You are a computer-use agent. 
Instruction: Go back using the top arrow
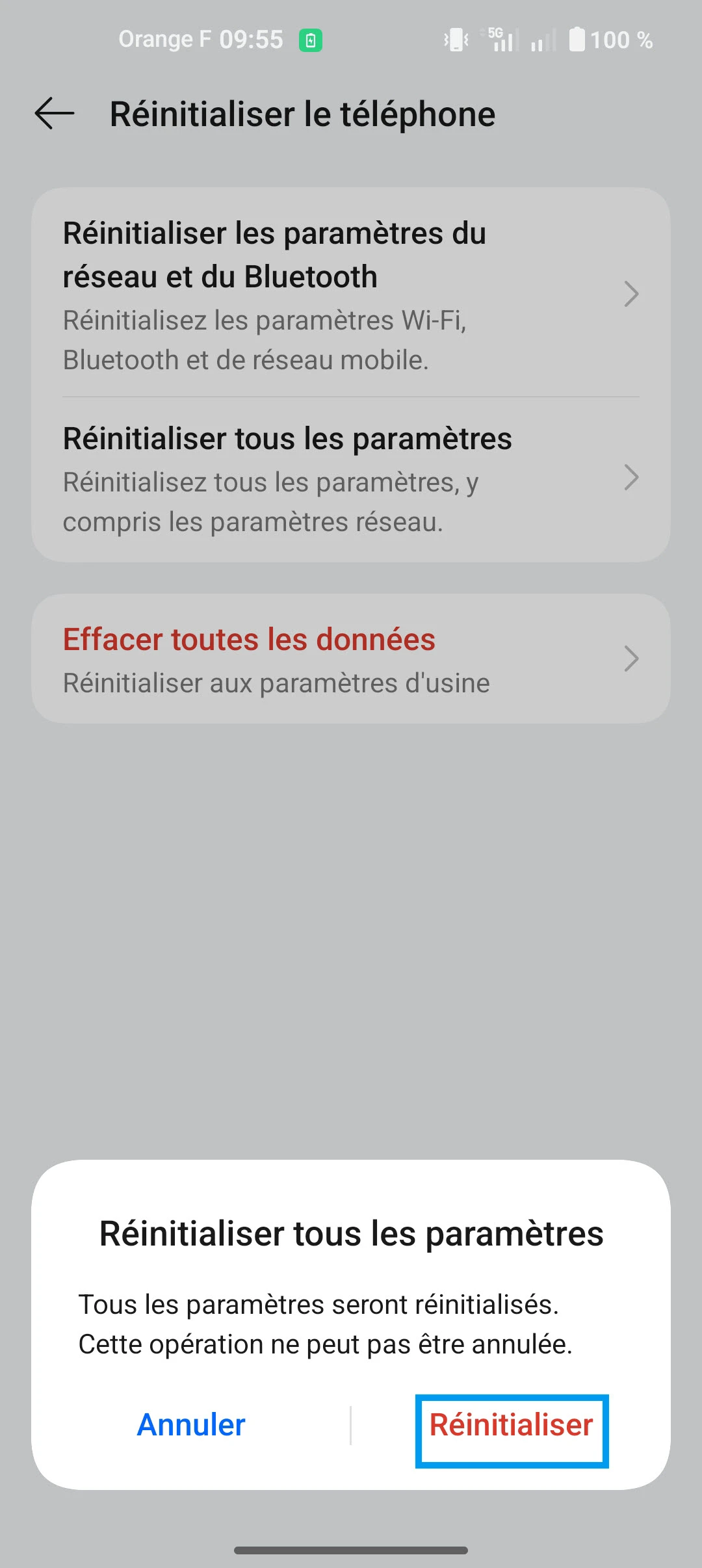(55, 114)
